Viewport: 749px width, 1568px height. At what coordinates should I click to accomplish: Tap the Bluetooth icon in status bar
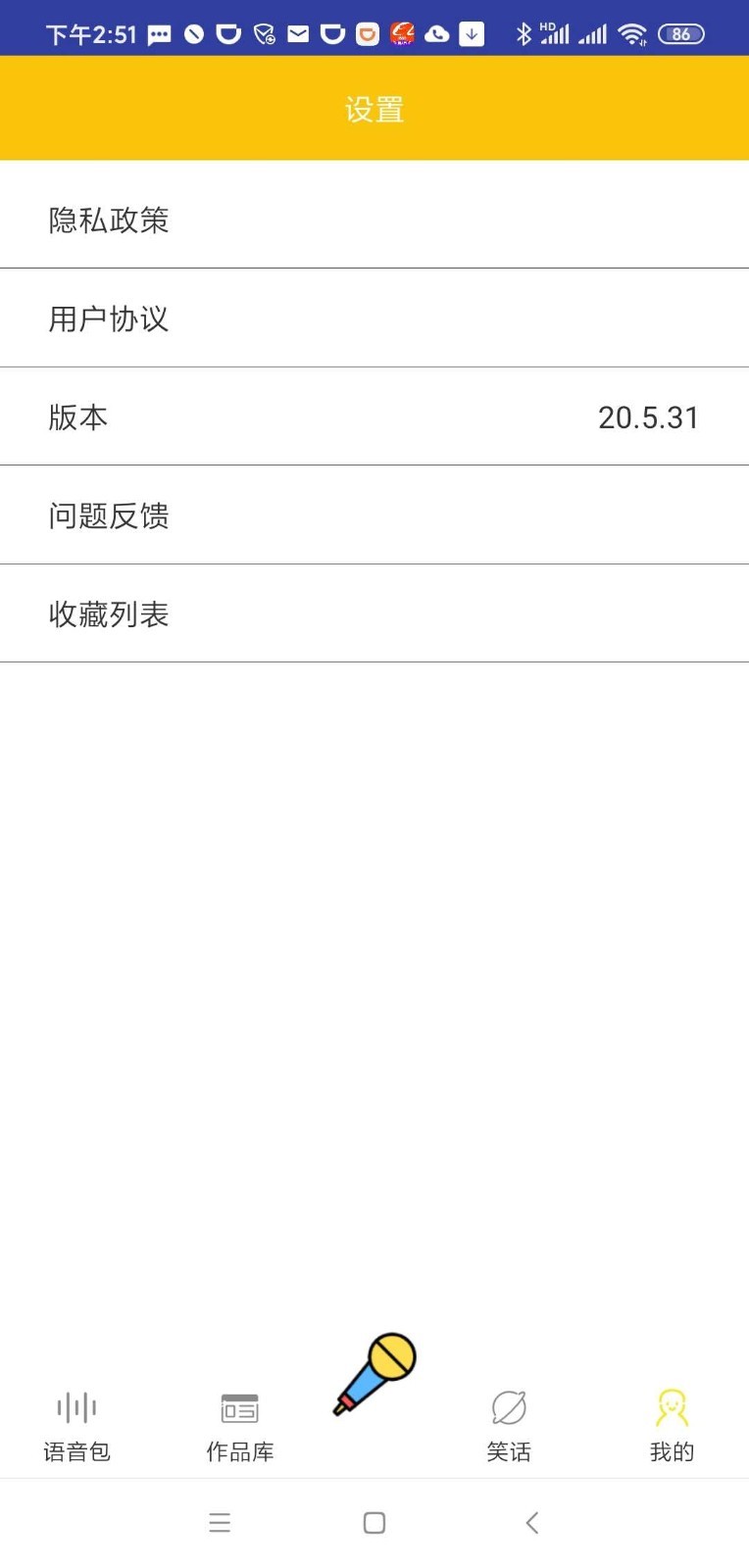coord(525,33)
